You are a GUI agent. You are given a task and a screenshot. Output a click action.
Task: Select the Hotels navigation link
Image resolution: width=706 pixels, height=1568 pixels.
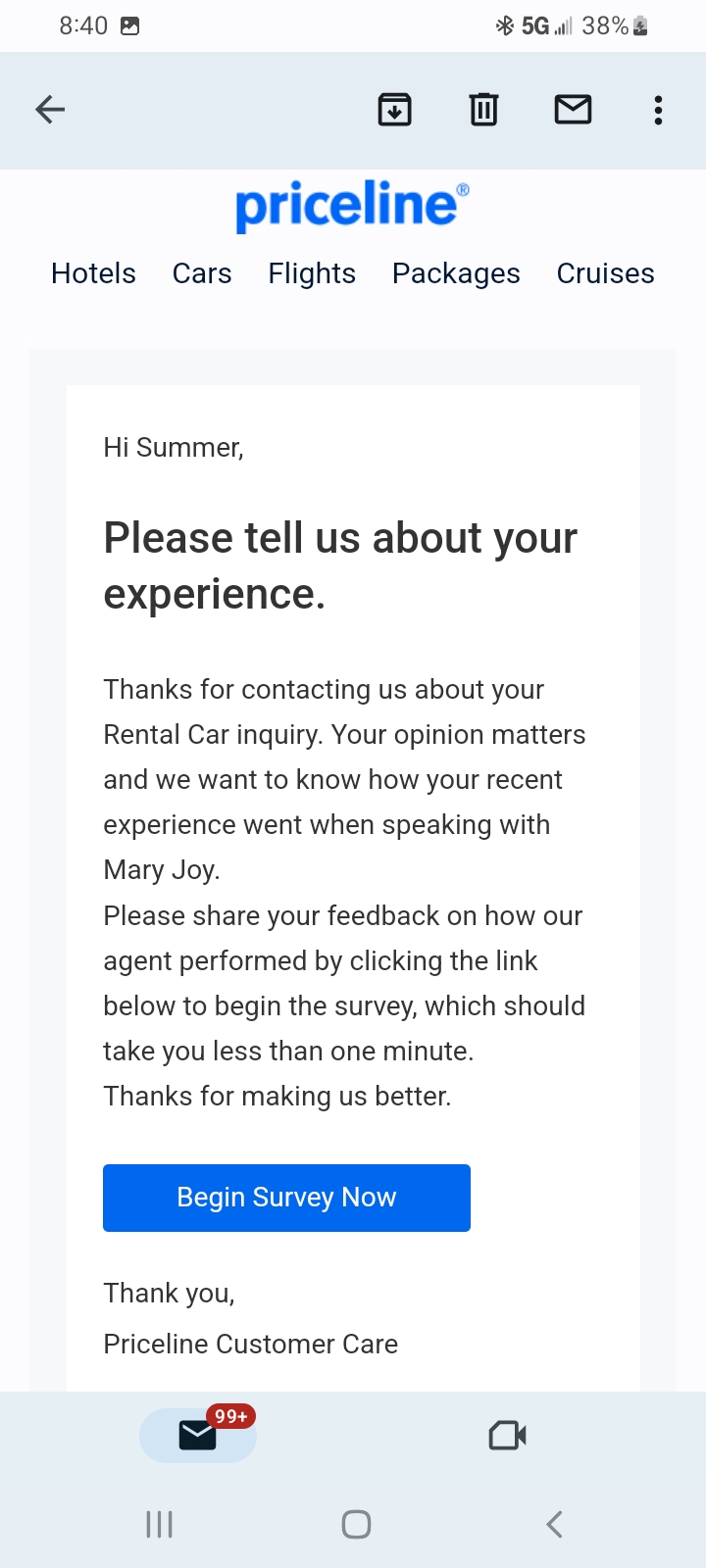point(93,273)
